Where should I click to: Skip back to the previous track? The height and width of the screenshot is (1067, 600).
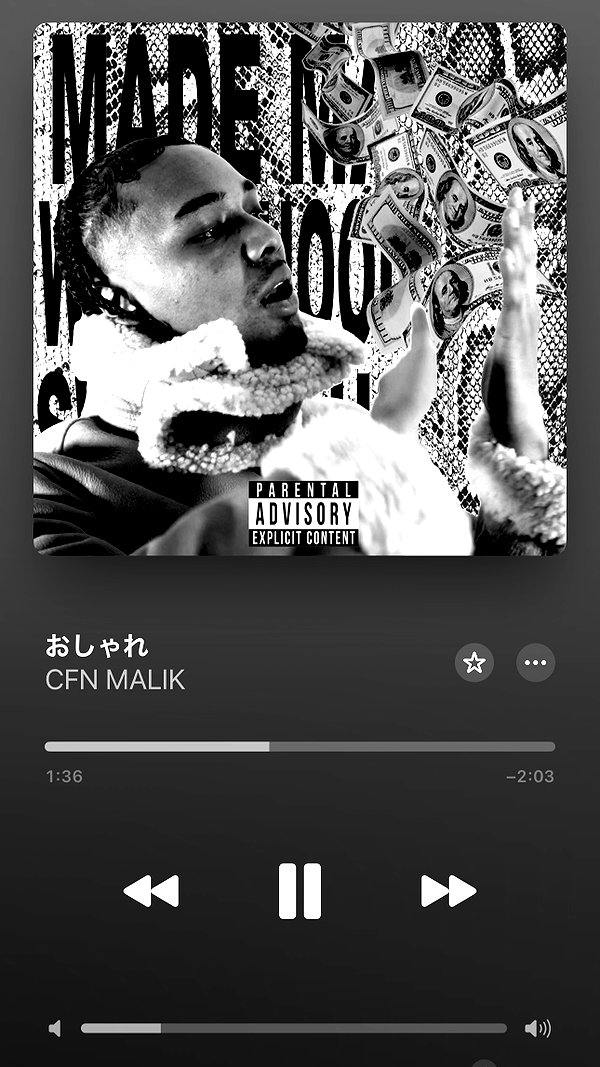pyautogui.click(x=151, y=891)
